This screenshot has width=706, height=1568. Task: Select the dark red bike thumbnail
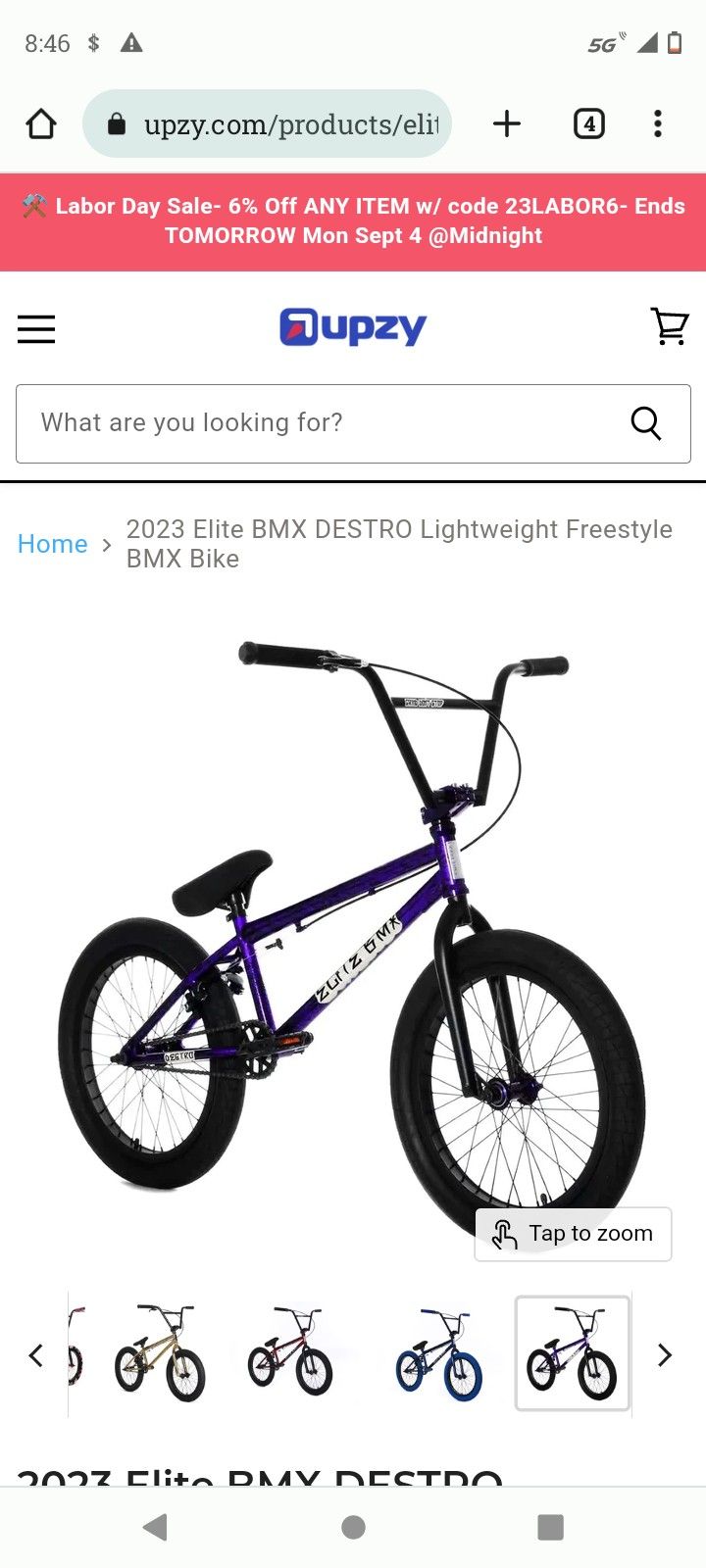290,1354
